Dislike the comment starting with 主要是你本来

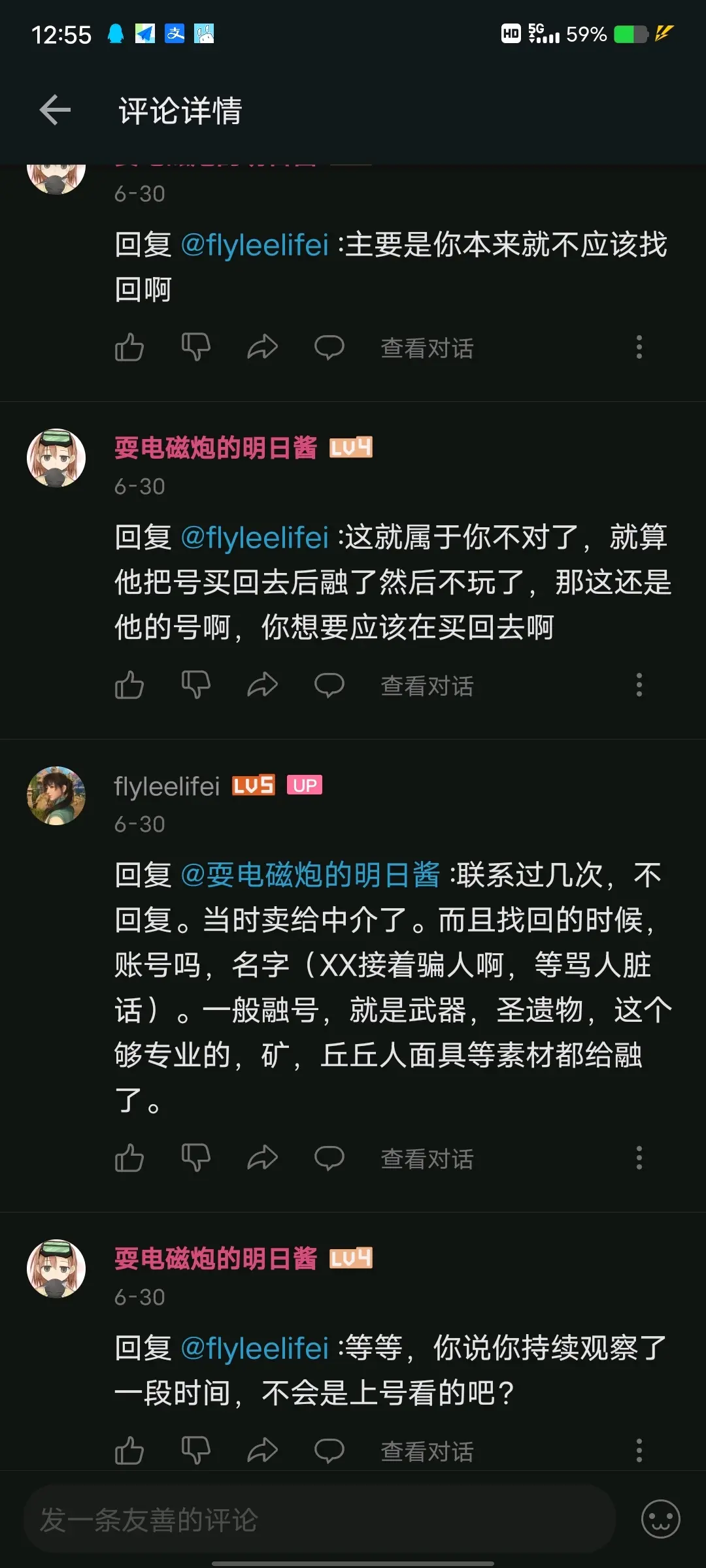pyautogui.click(x=195, y=347)
